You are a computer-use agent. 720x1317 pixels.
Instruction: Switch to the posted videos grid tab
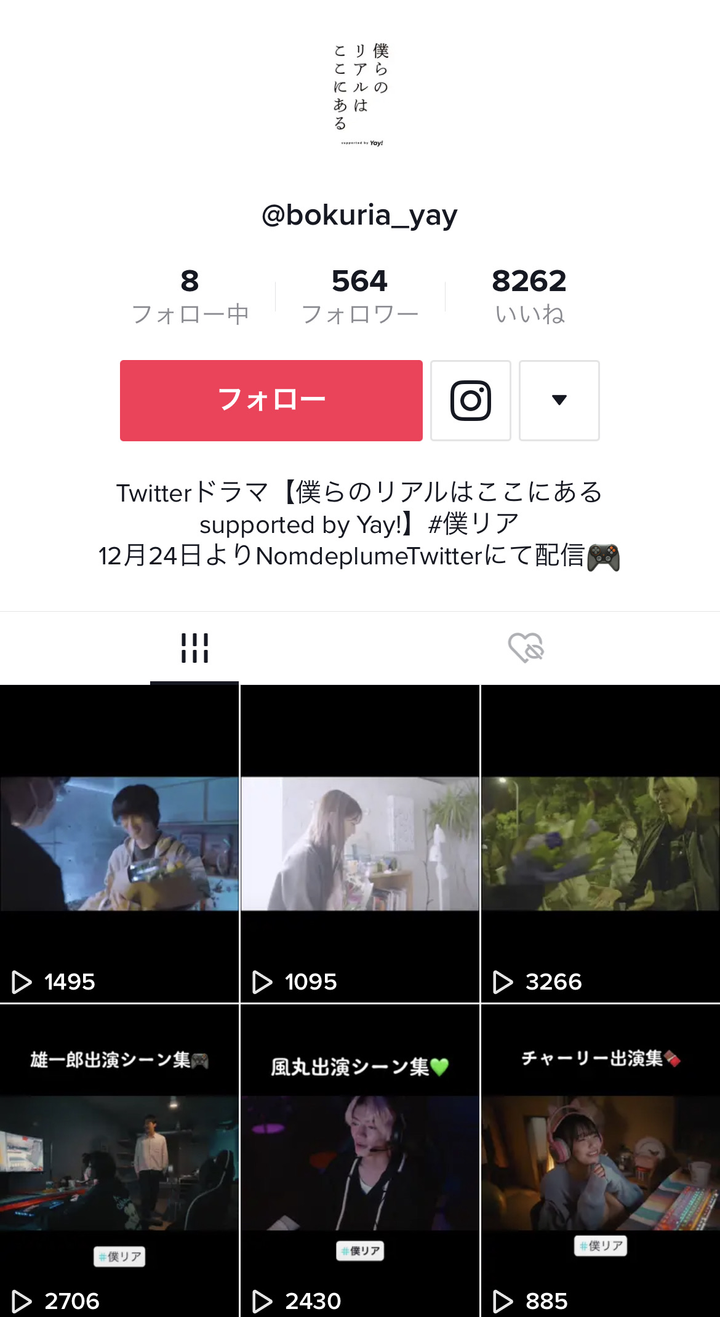click(x=194, y=648)
